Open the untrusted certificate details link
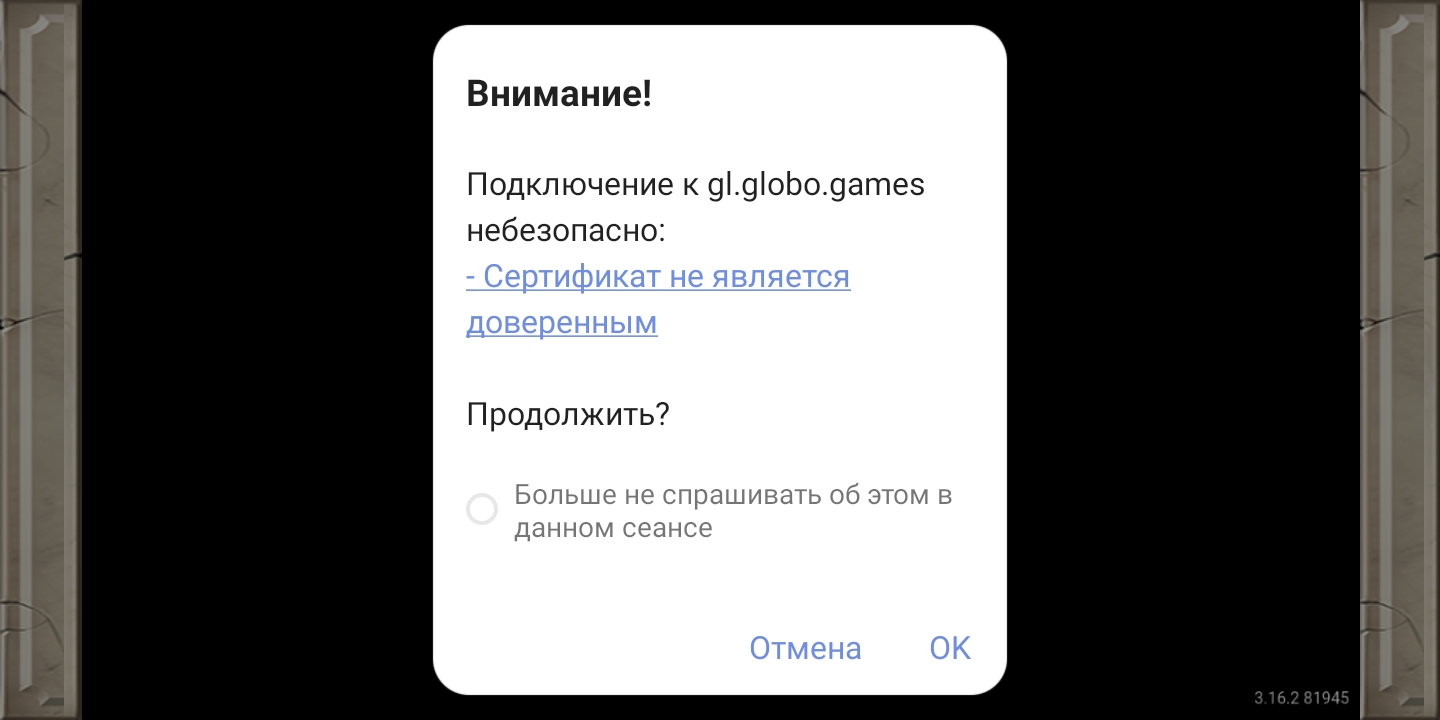This screenshot has height=720, width=1440. pyautogui.click(x=658, y=299)
